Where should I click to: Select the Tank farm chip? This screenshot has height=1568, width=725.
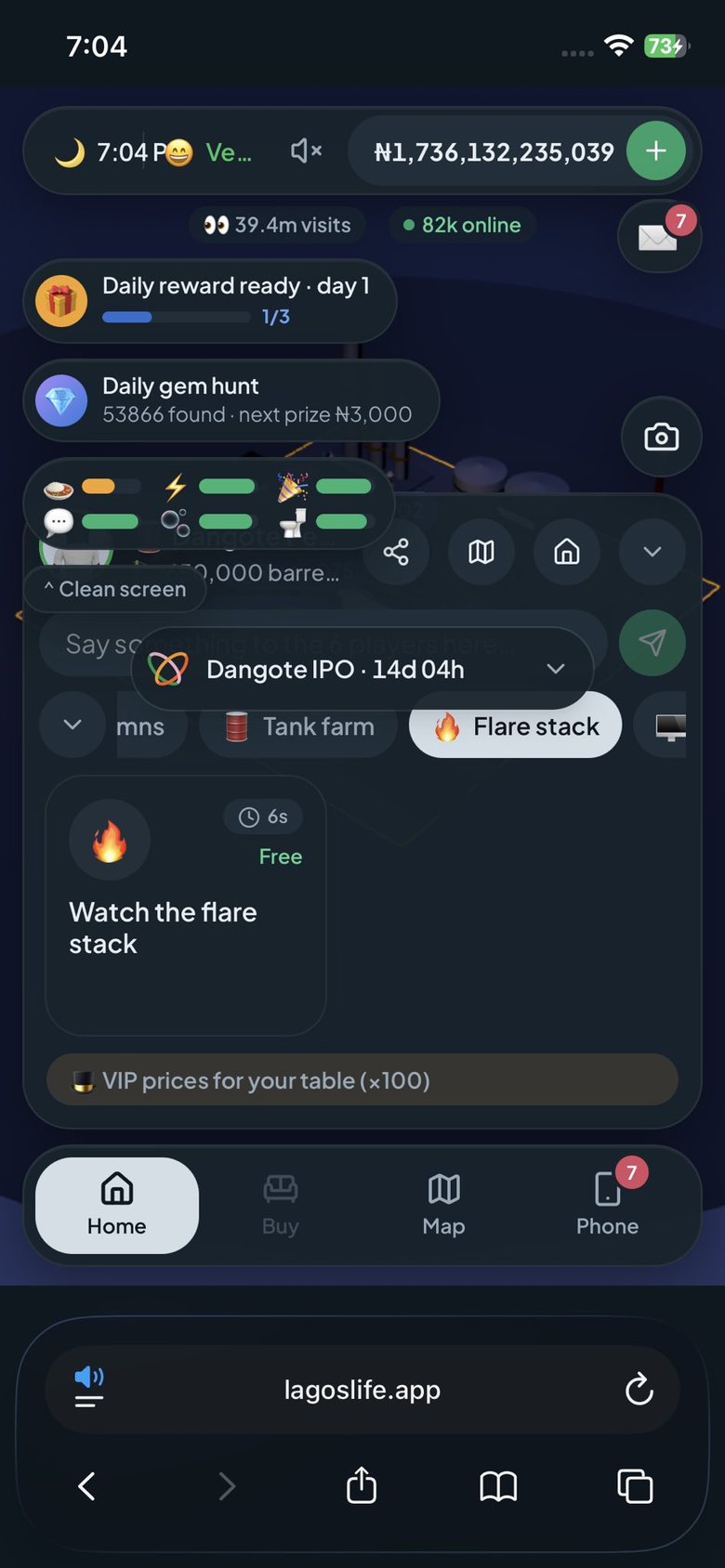tap(298, 726)
